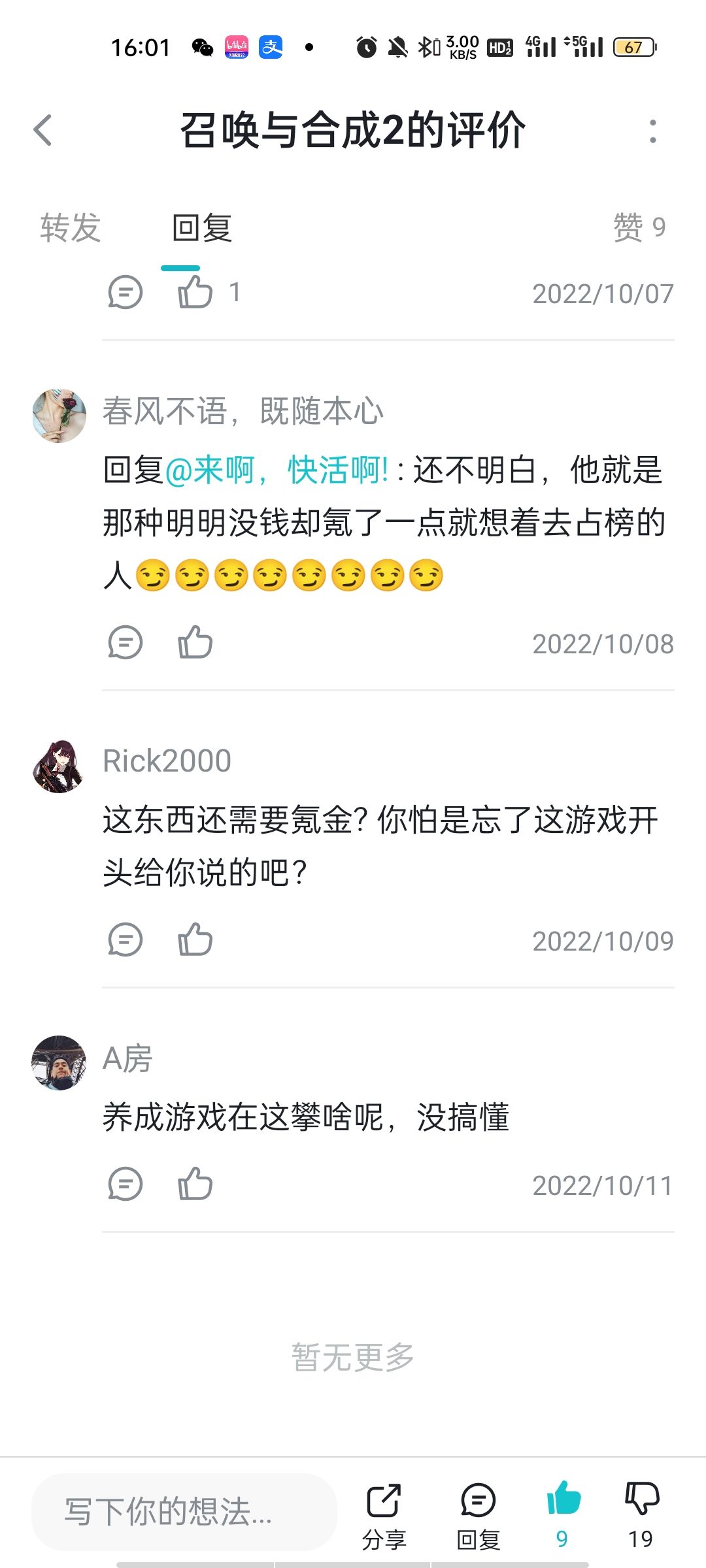
Task: Reply to 春风不语's comment
Action: point(125,642)
